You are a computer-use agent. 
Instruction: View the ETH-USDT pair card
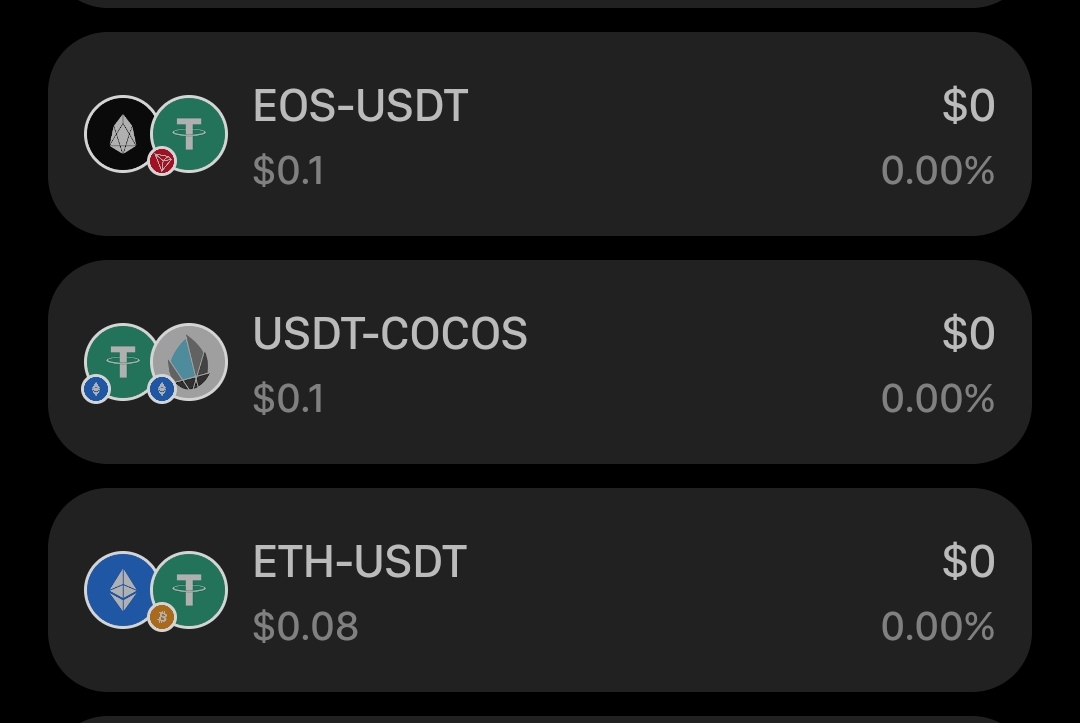pos(540,590)
